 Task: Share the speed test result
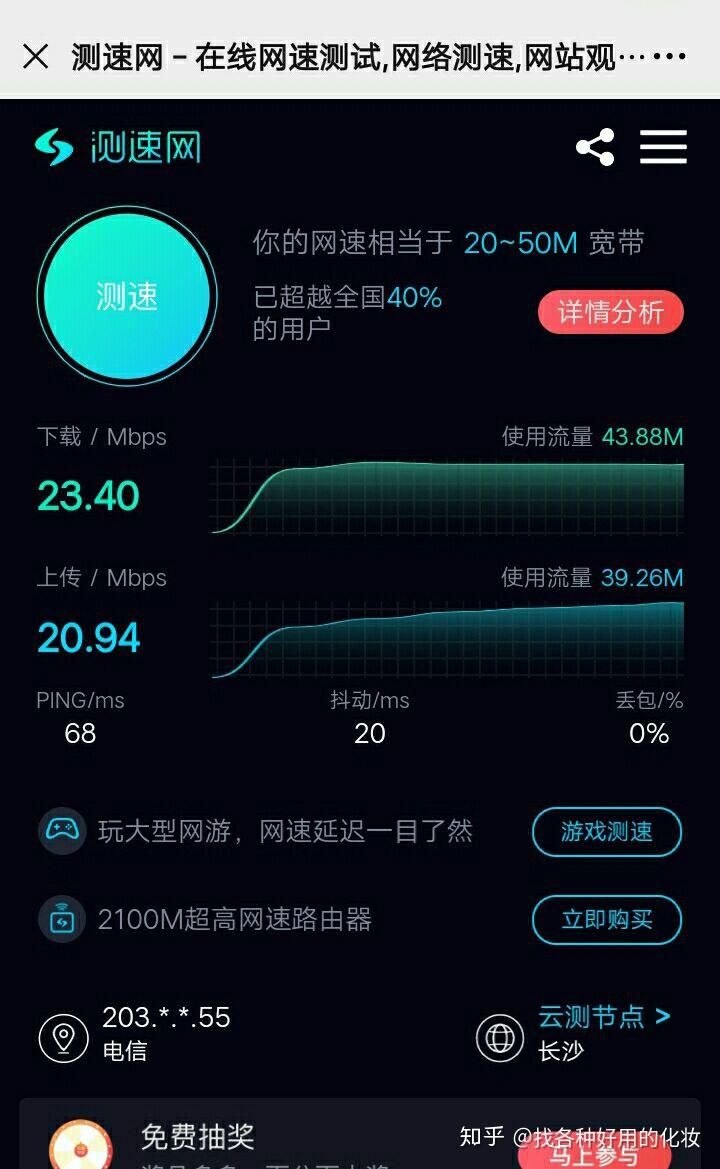[595, 148]
